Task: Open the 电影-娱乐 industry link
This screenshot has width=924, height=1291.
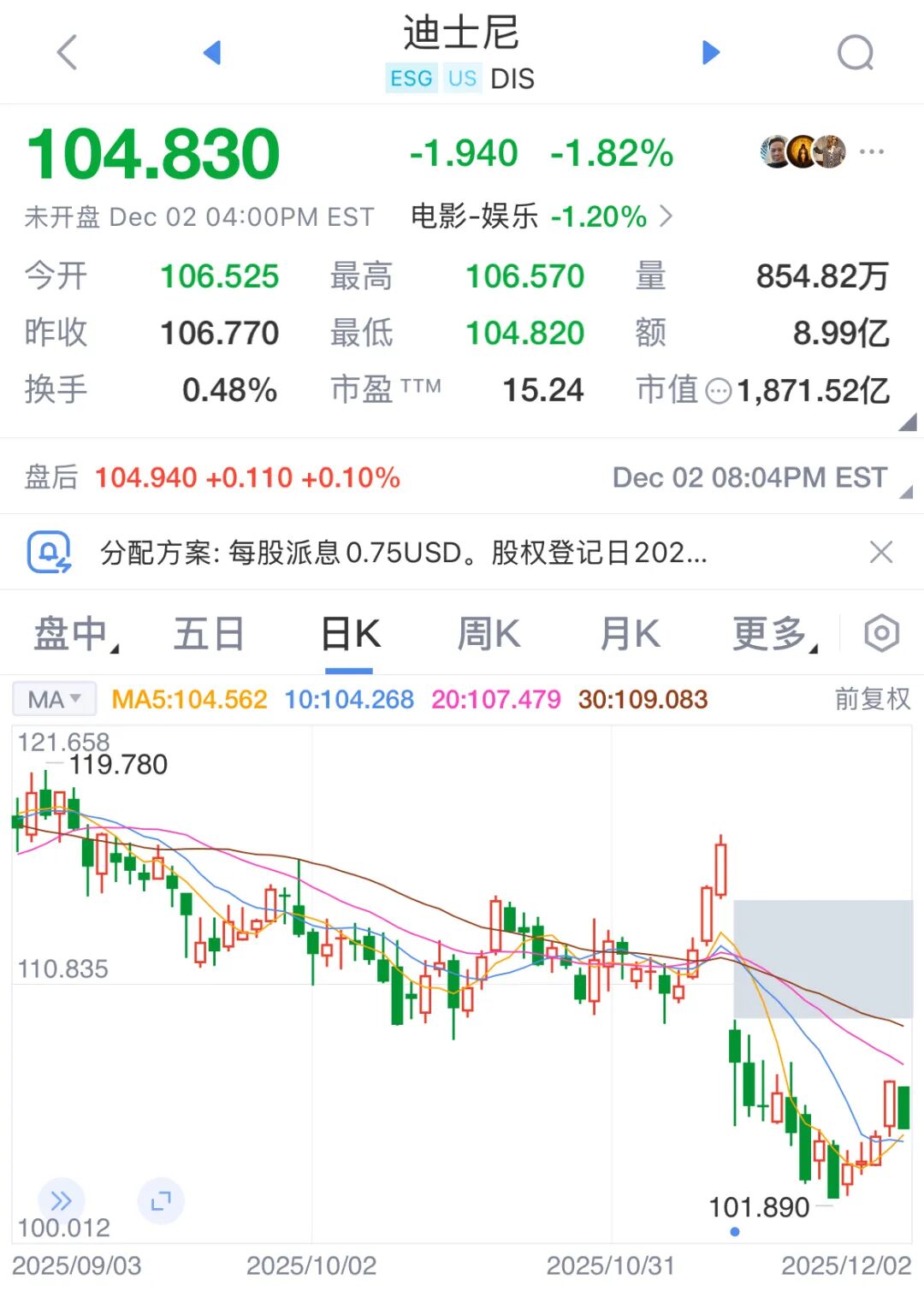Action: (x=541, y=216)
